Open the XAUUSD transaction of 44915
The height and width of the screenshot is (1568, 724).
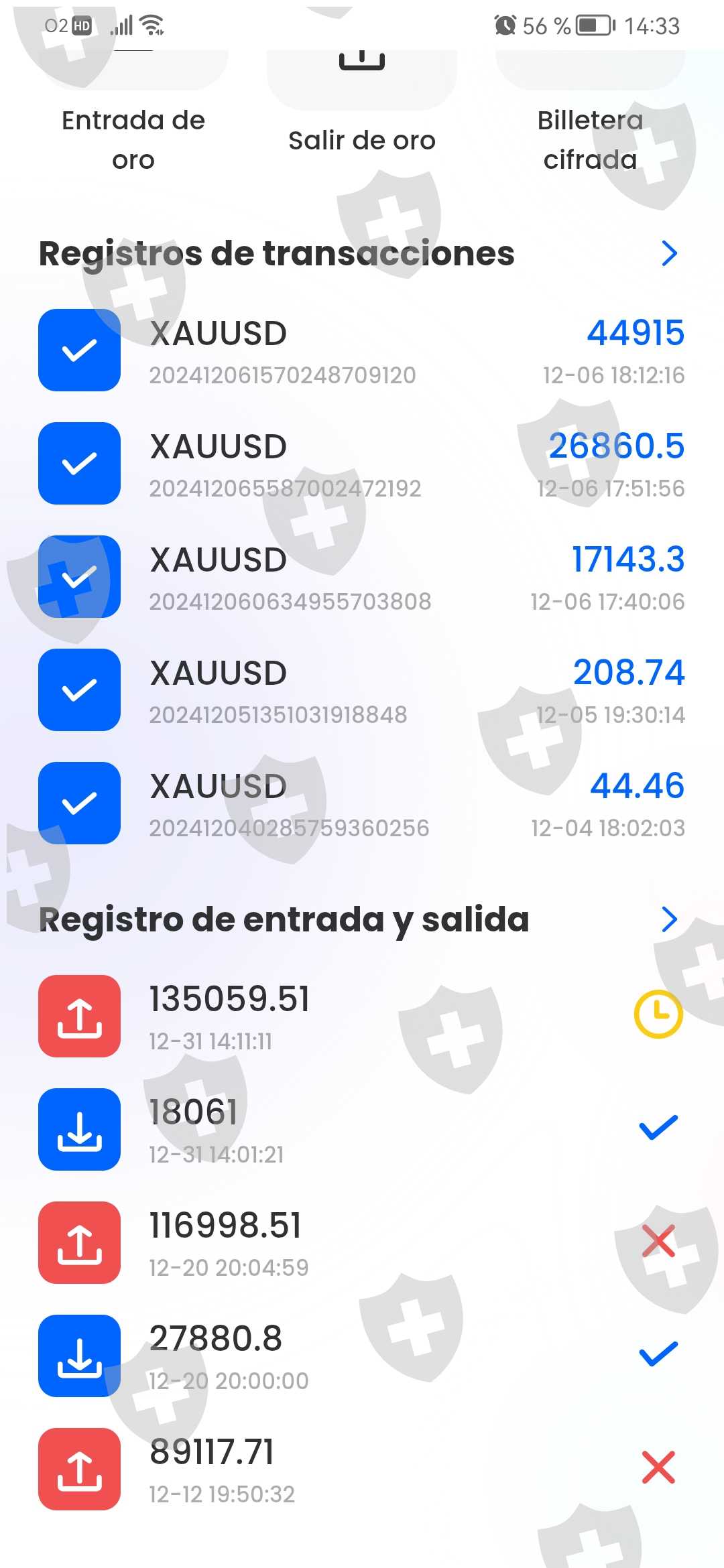(x=362, y=350)
